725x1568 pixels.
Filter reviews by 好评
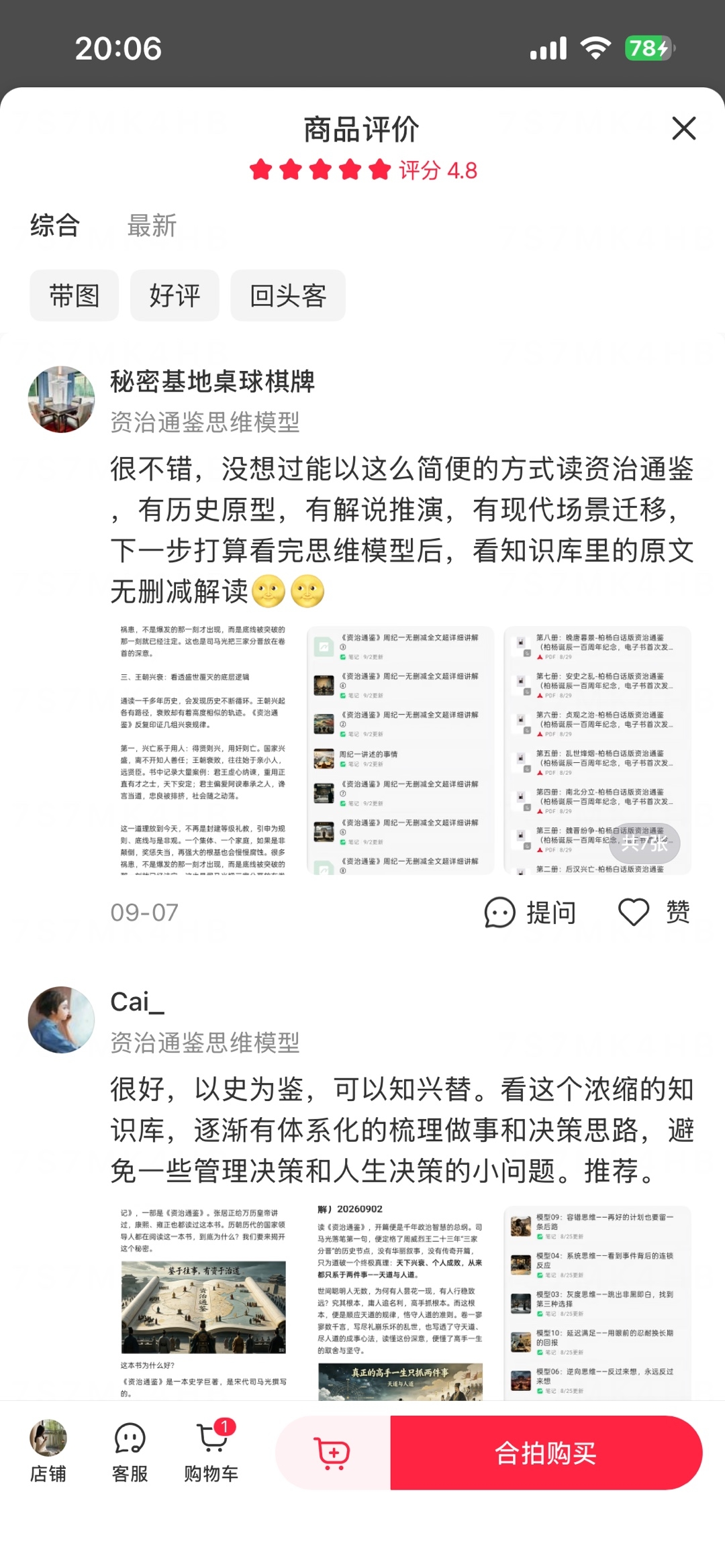tap(175, 295)
